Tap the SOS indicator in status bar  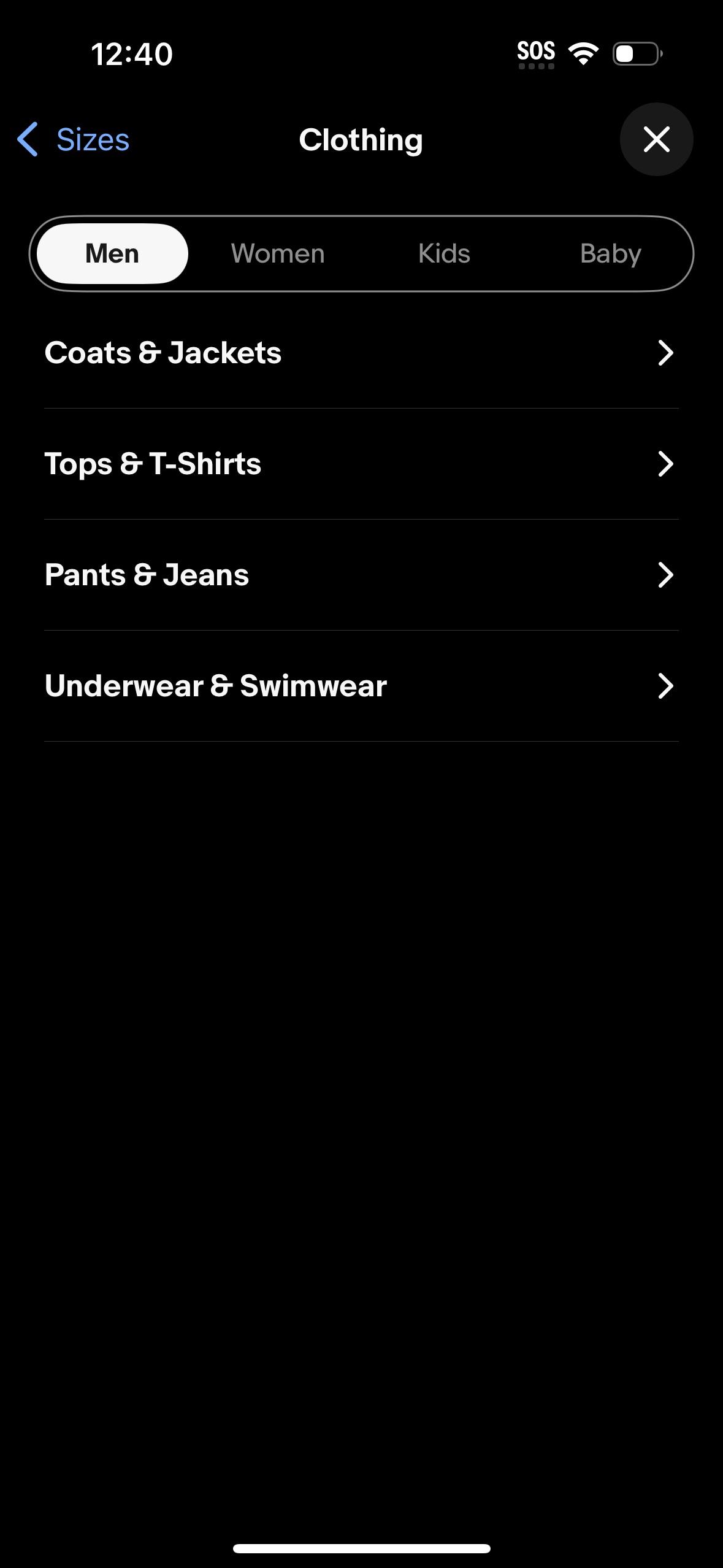point(537,51)
